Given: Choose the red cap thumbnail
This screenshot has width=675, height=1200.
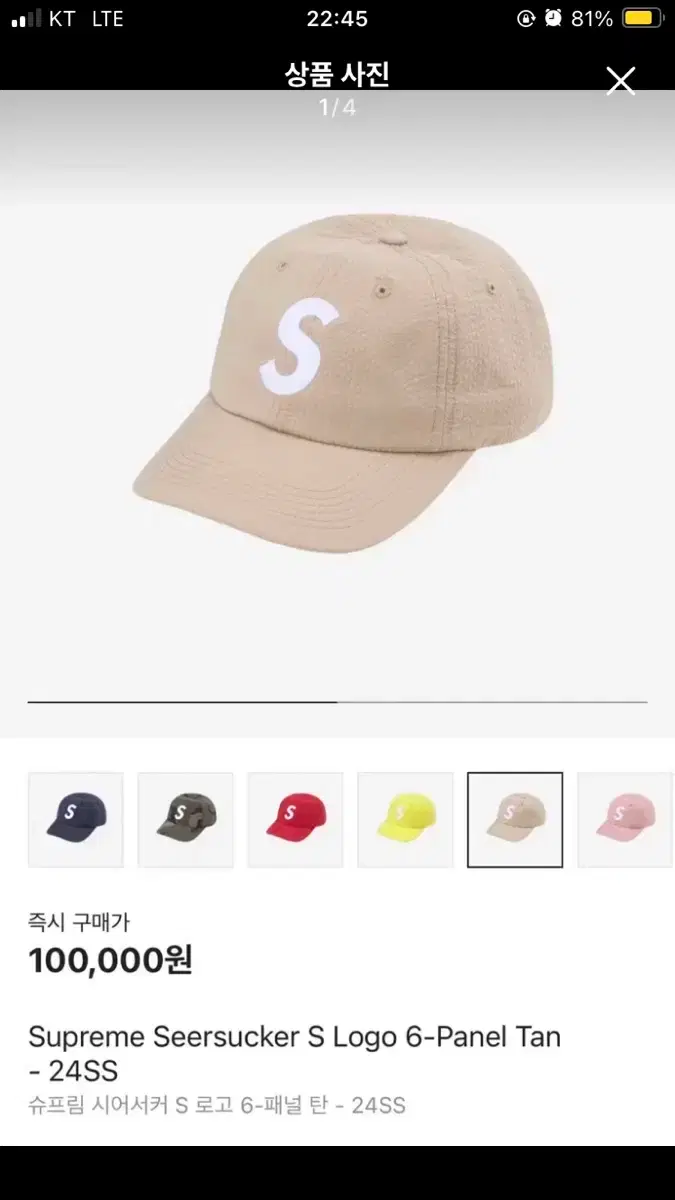Looking at the screenshot, I should click(295, 819).
